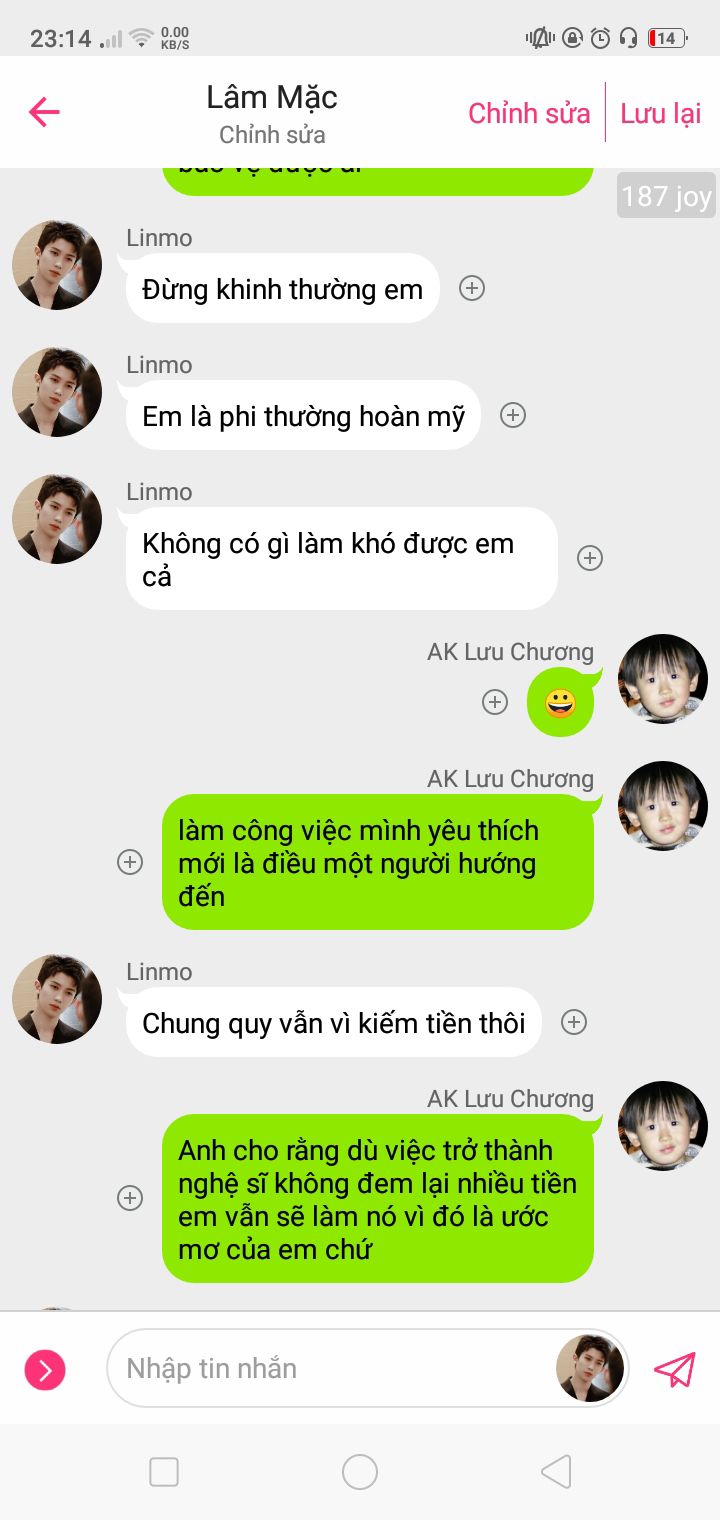Tap plus icon beside "Anh cho rằng dù việc" message

click(130, 1198)
